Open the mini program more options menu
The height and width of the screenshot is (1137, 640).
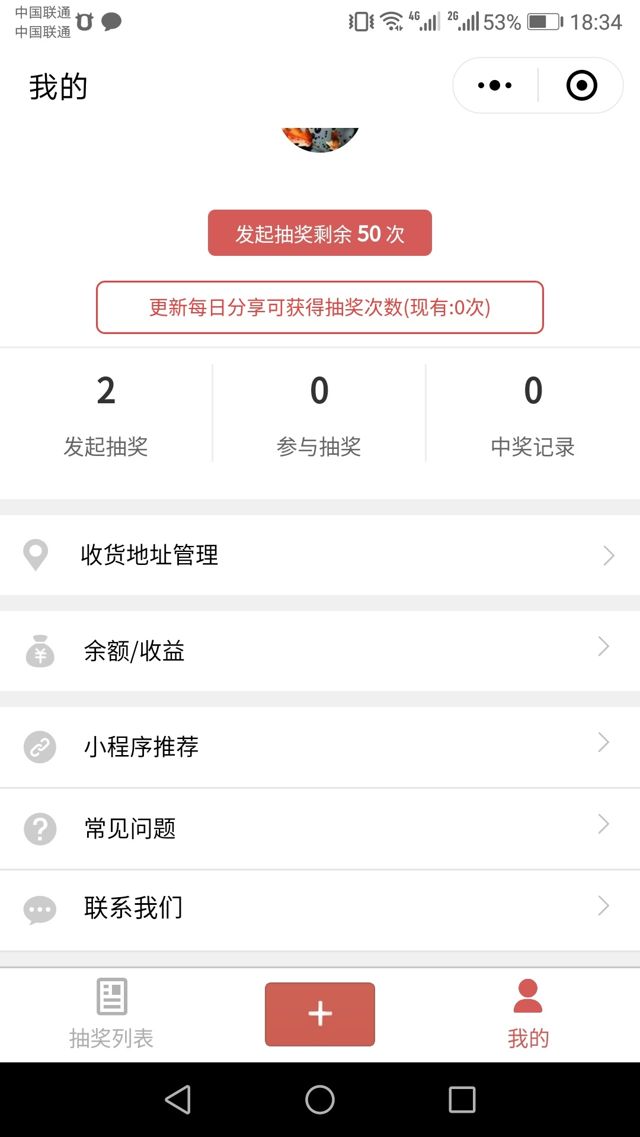click(495, 86)
